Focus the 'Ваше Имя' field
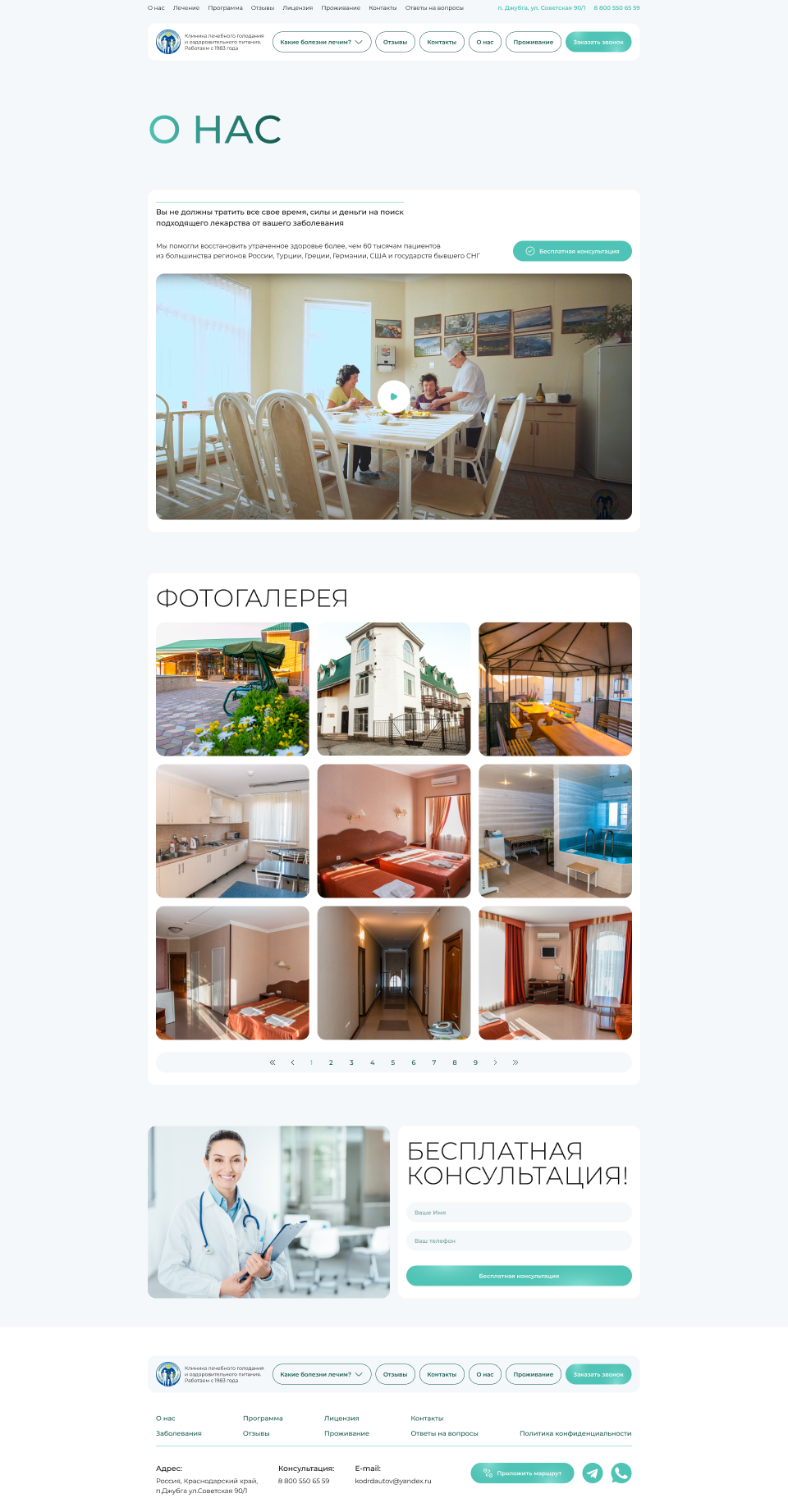Image resolution: width=788 pixels, height=1512 pixels. (x=518, y=1212)
